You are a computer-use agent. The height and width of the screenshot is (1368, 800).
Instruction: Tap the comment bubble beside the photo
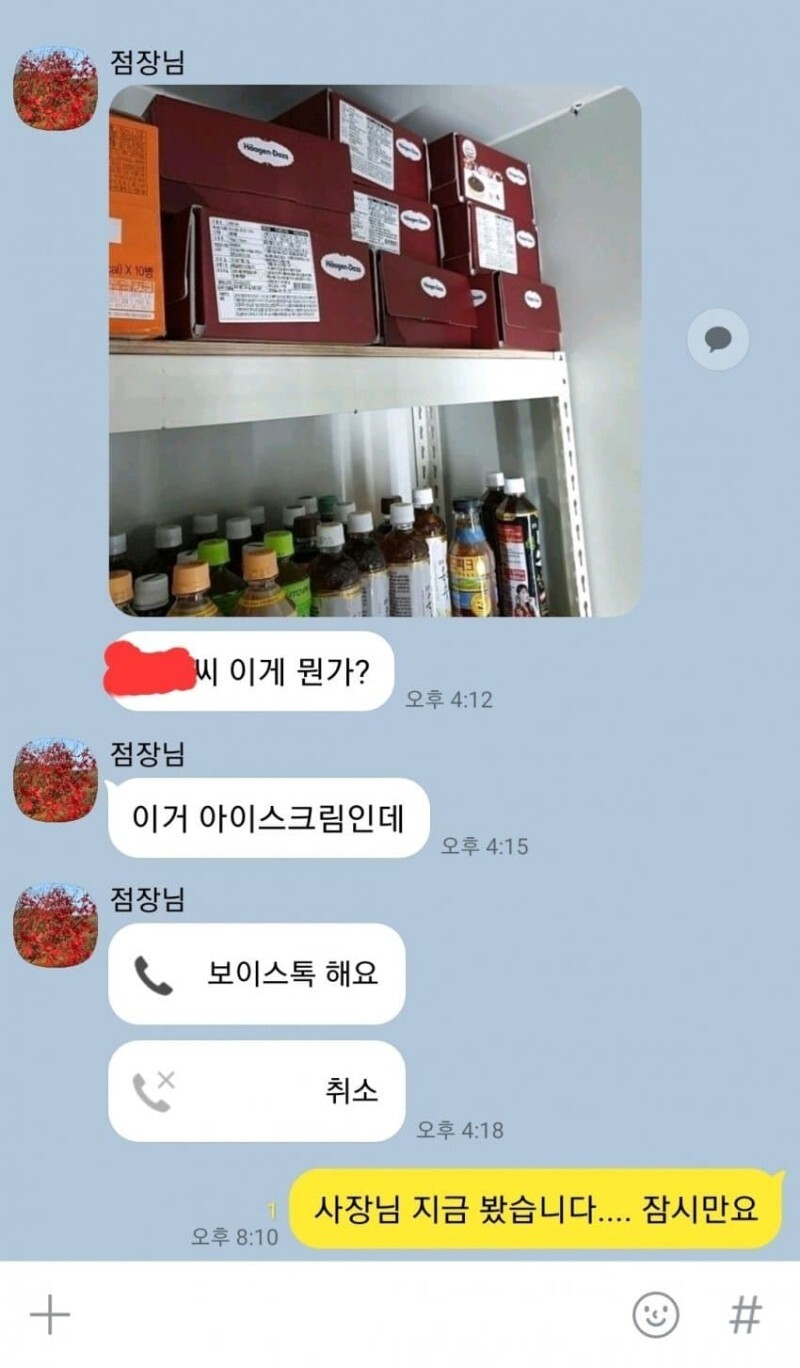click(x=718, y=340)
